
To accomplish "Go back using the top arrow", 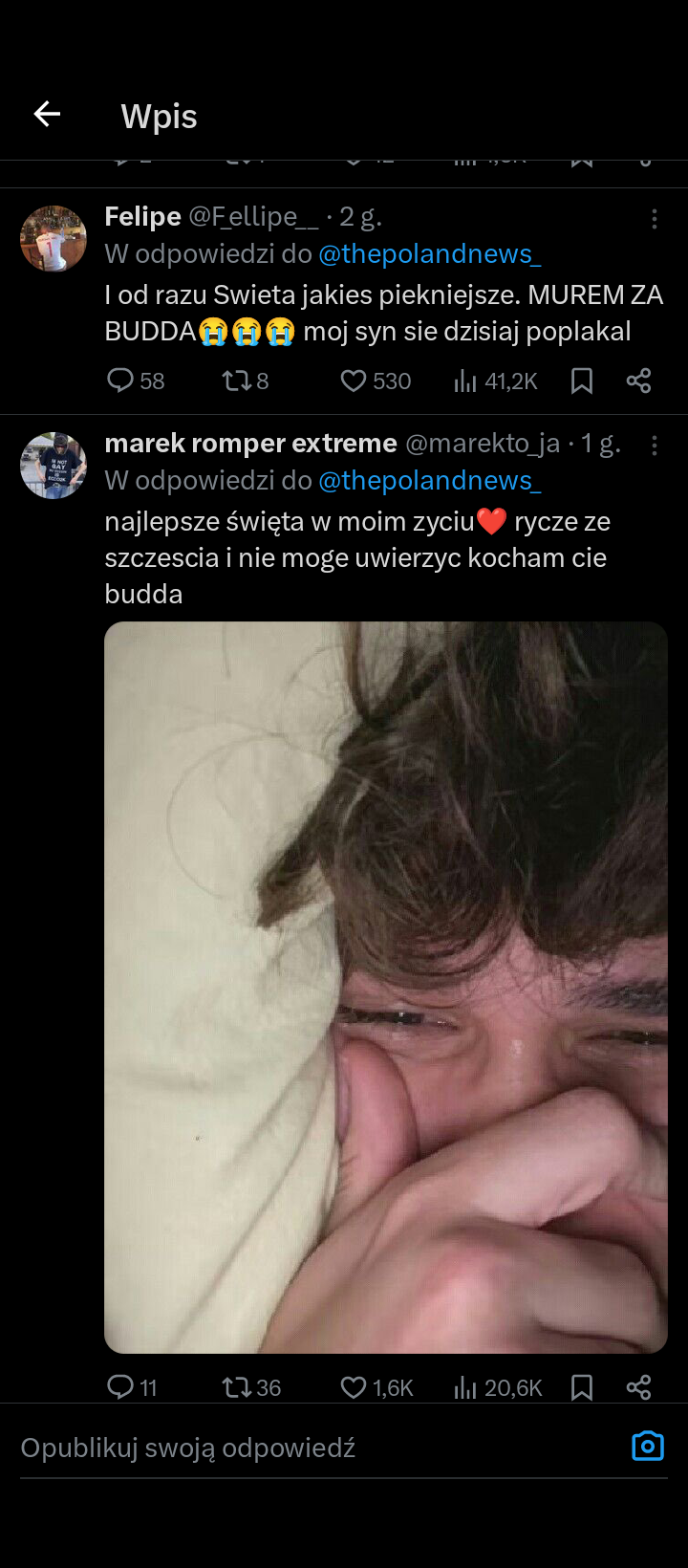I will (x=47, y=115).
